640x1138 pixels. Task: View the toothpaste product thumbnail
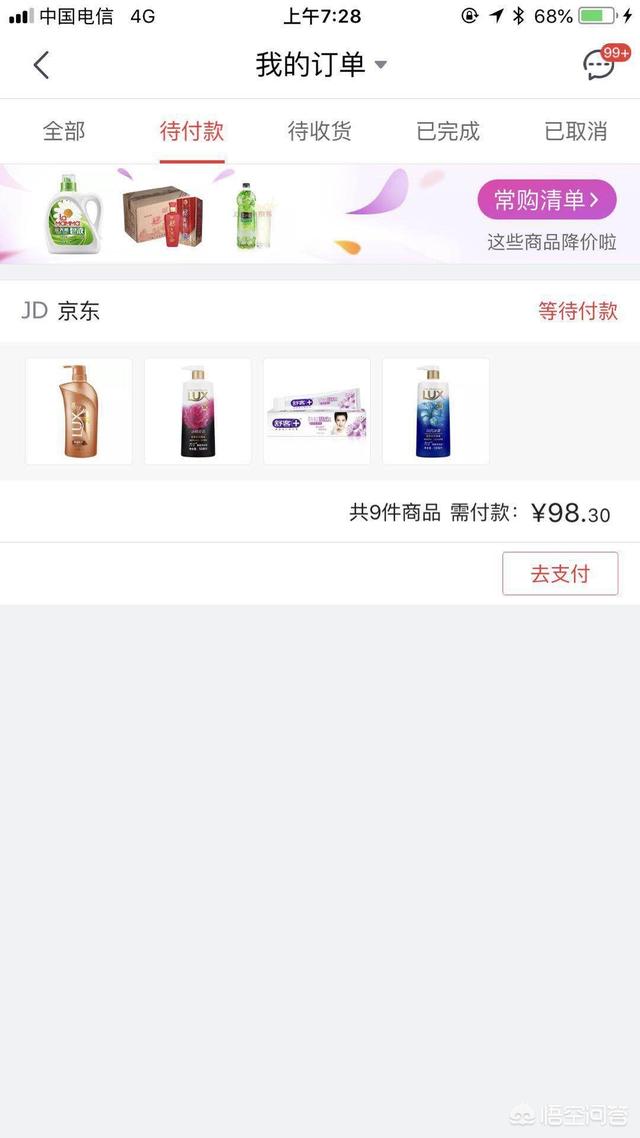317,411
